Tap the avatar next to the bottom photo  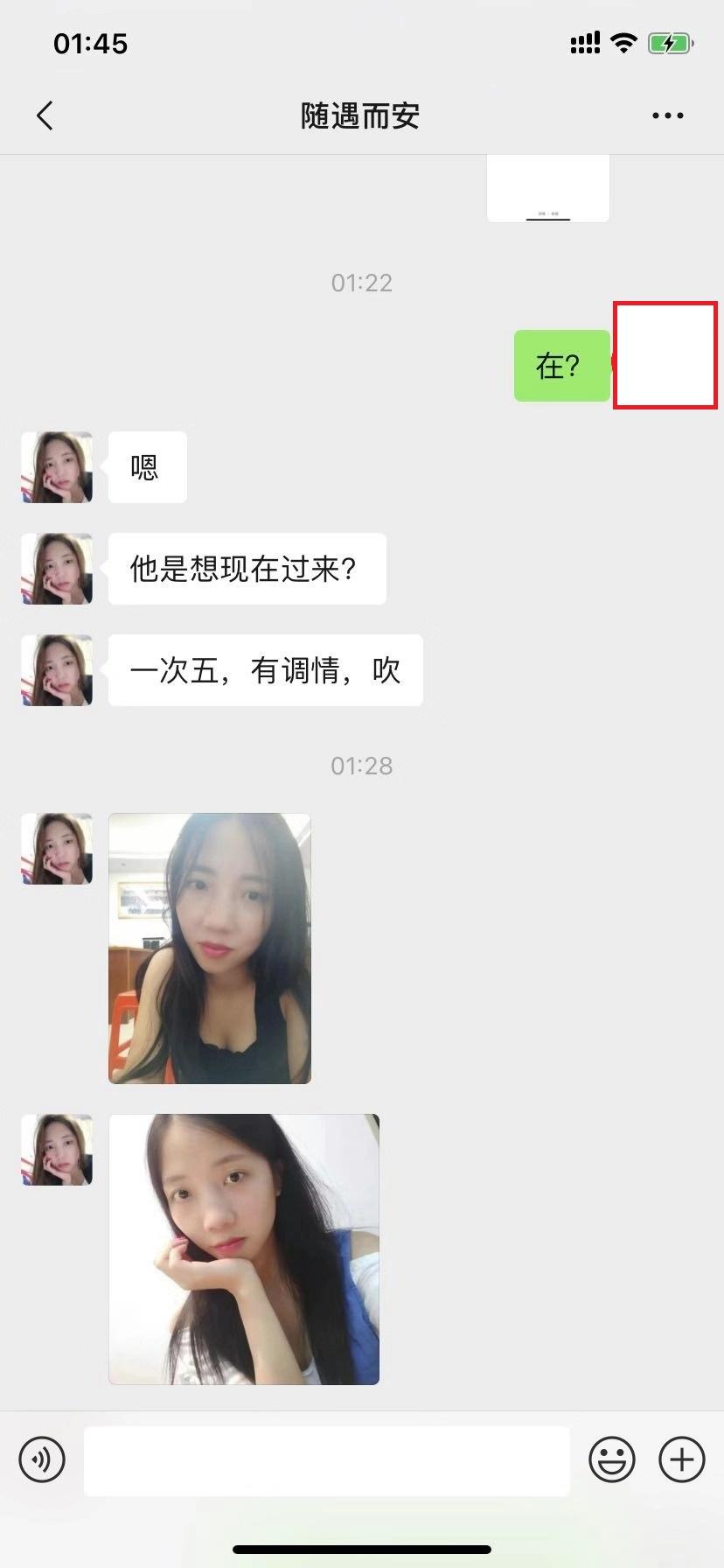click(56, 1150)
